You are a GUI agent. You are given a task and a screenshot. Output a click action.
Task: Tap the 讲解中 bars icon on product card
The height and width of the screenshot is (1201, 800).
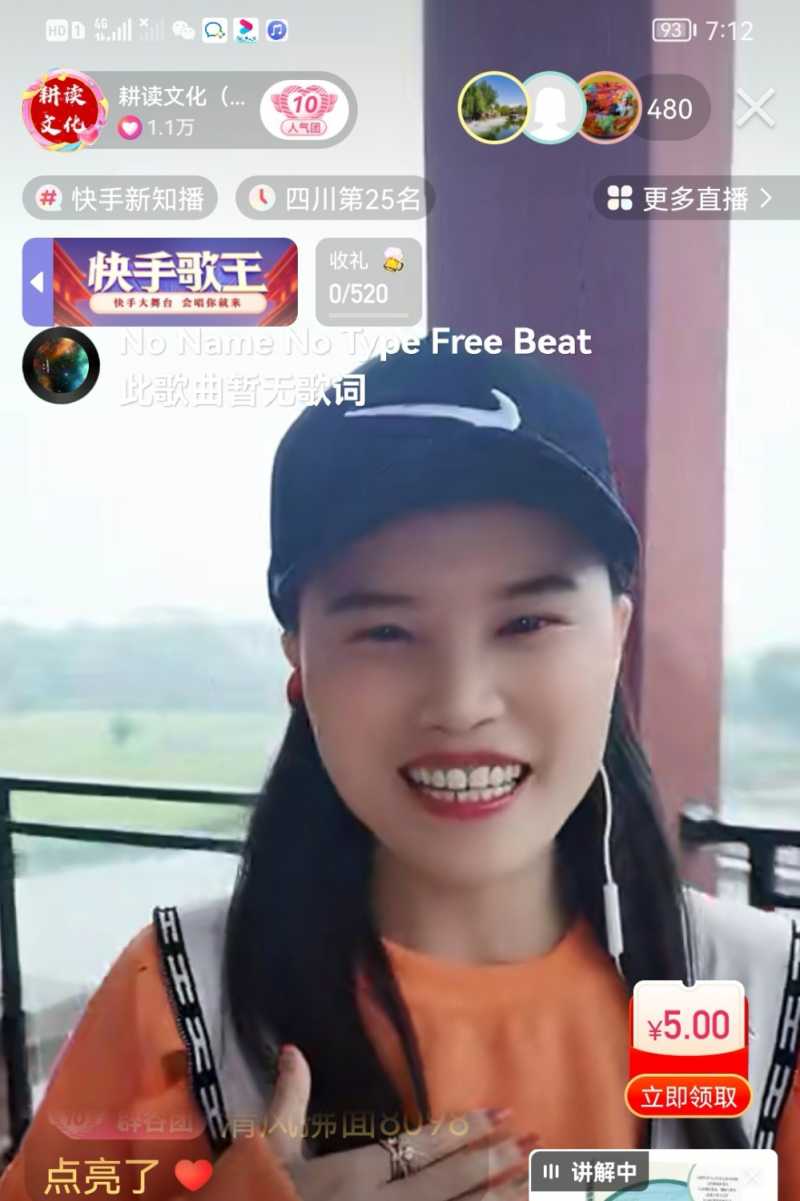point(551,1171)
